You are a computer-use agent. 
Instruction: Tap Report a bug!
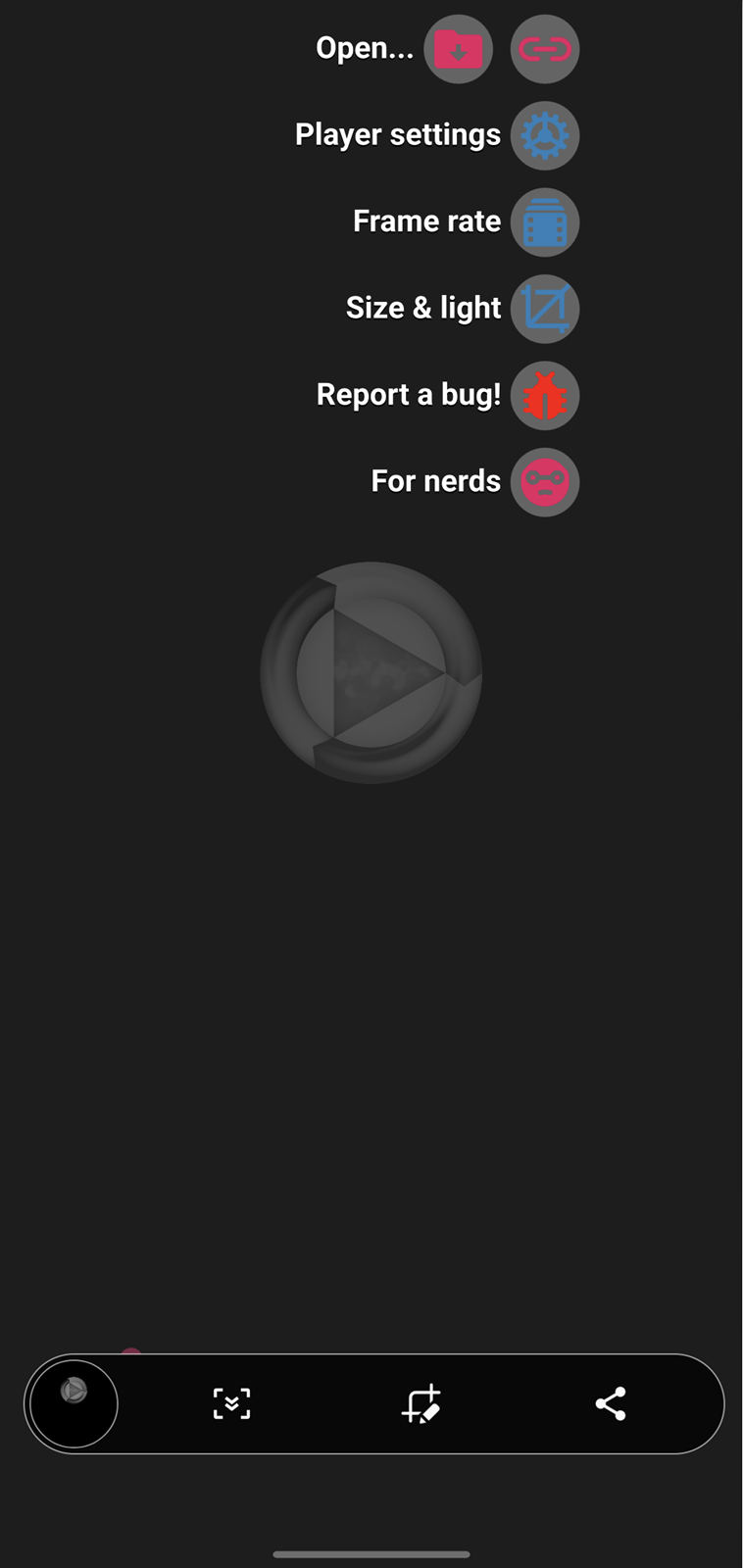[545, 395]
